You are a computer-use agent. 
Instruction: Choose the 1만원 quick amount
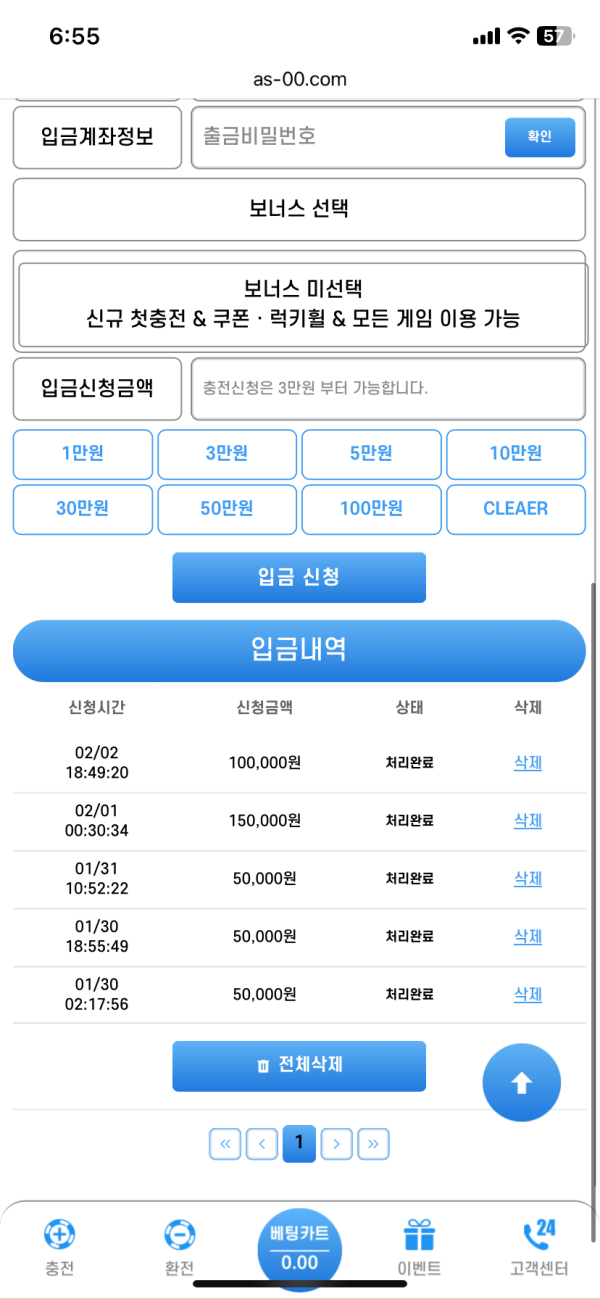coord(83,454)
